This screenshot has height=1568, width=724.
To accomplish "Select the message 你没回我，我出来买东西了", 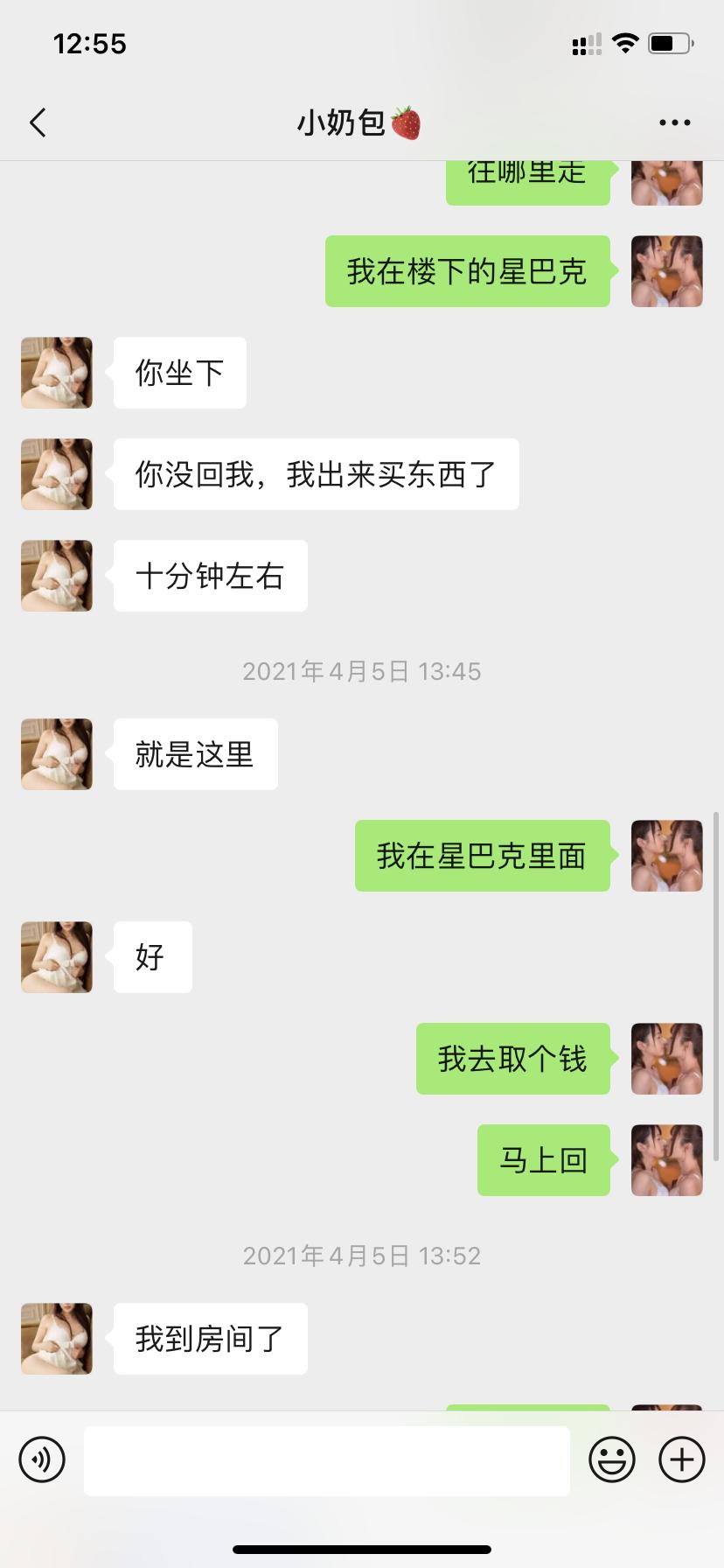I will (x=315, y=474).
